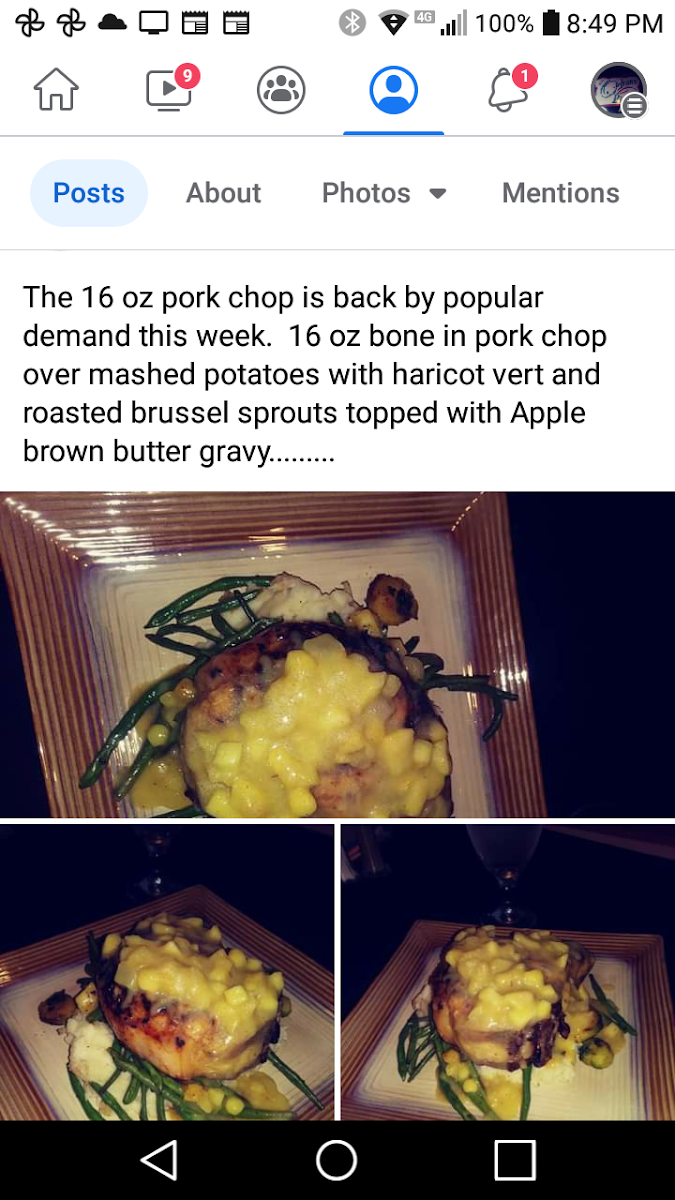Open the notifications bell
675x1200 pixels.
[508, 91]
